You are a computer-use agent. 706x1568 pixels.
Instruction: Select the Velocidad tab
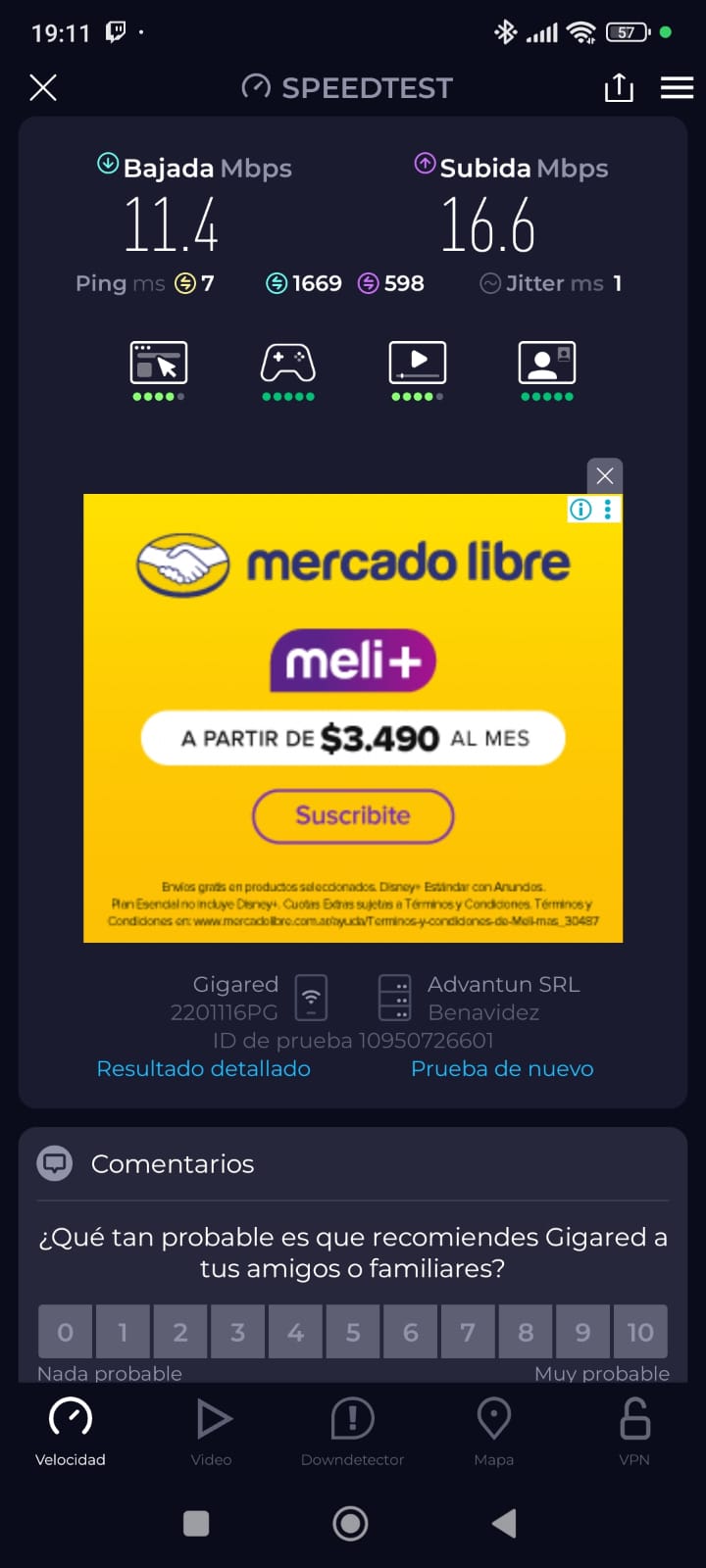[x=71, y=1431]
